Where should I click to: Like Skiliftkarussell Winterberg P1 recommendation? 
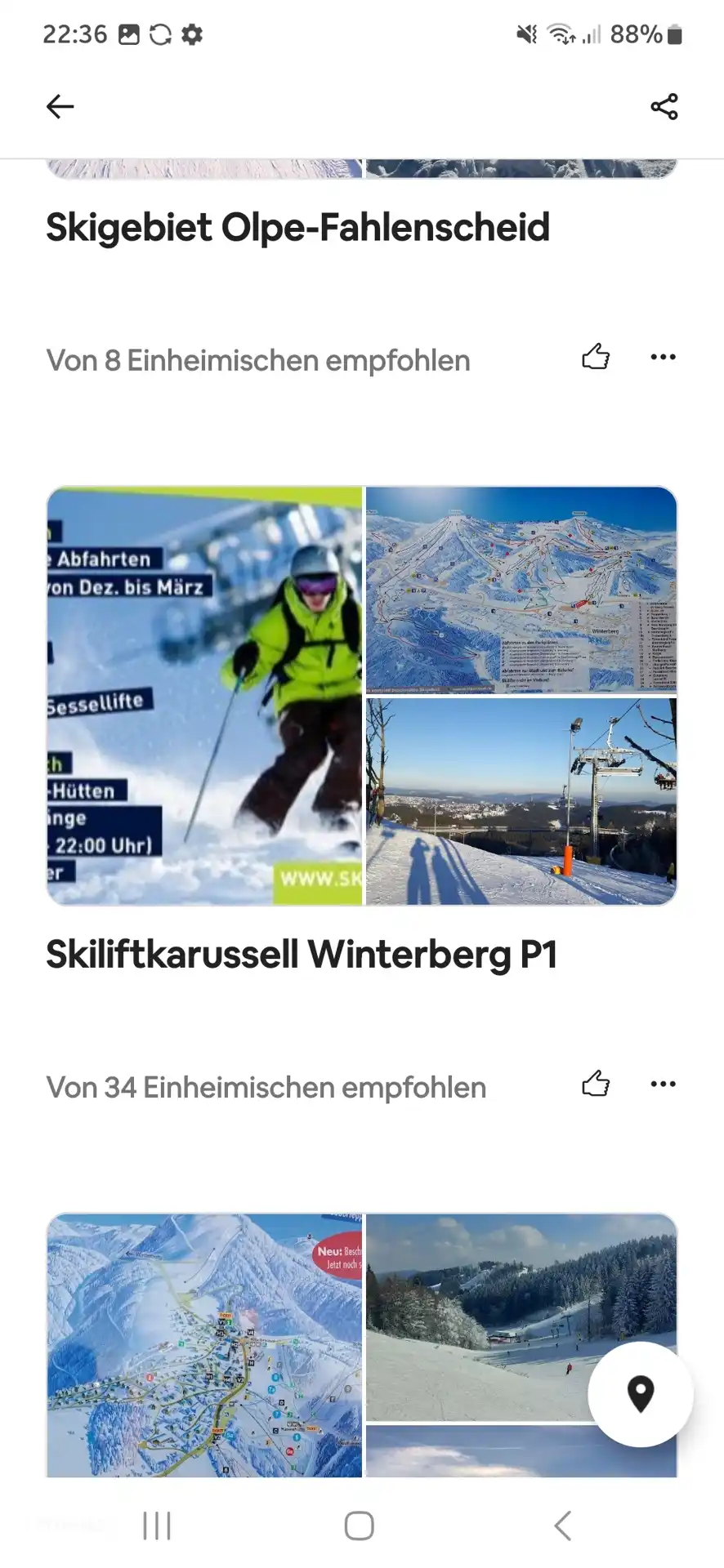[x=596, y=1084]
